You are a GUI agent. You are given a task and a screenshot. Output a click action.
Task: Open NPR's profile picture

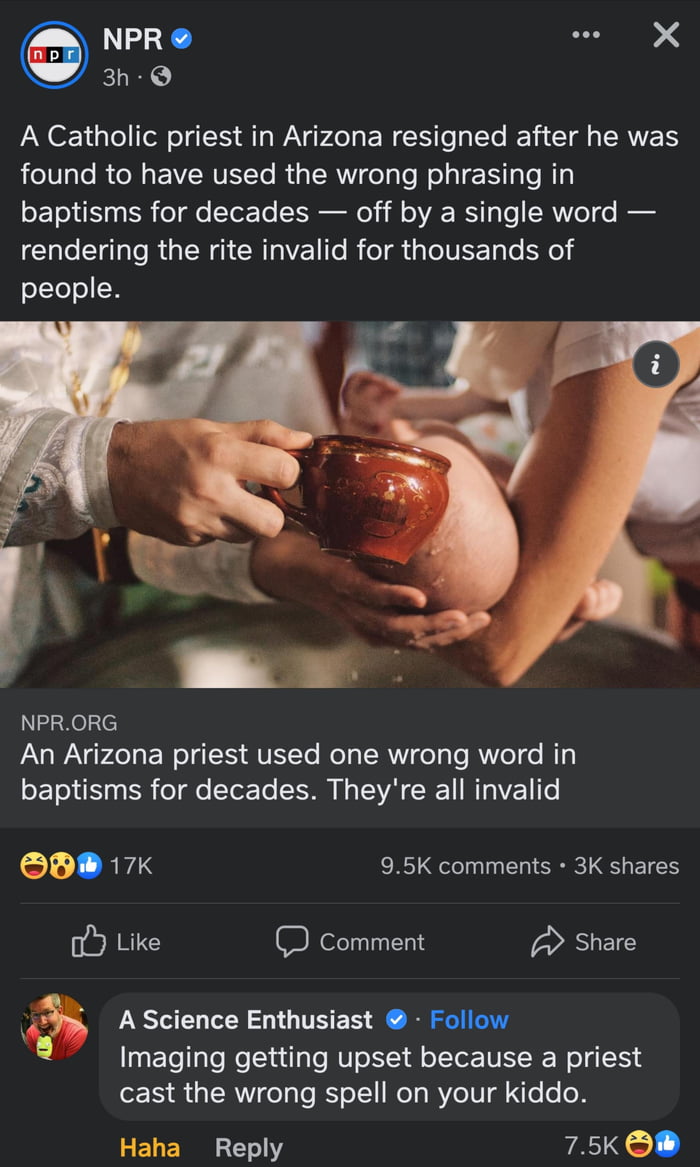tap(54, 55)
